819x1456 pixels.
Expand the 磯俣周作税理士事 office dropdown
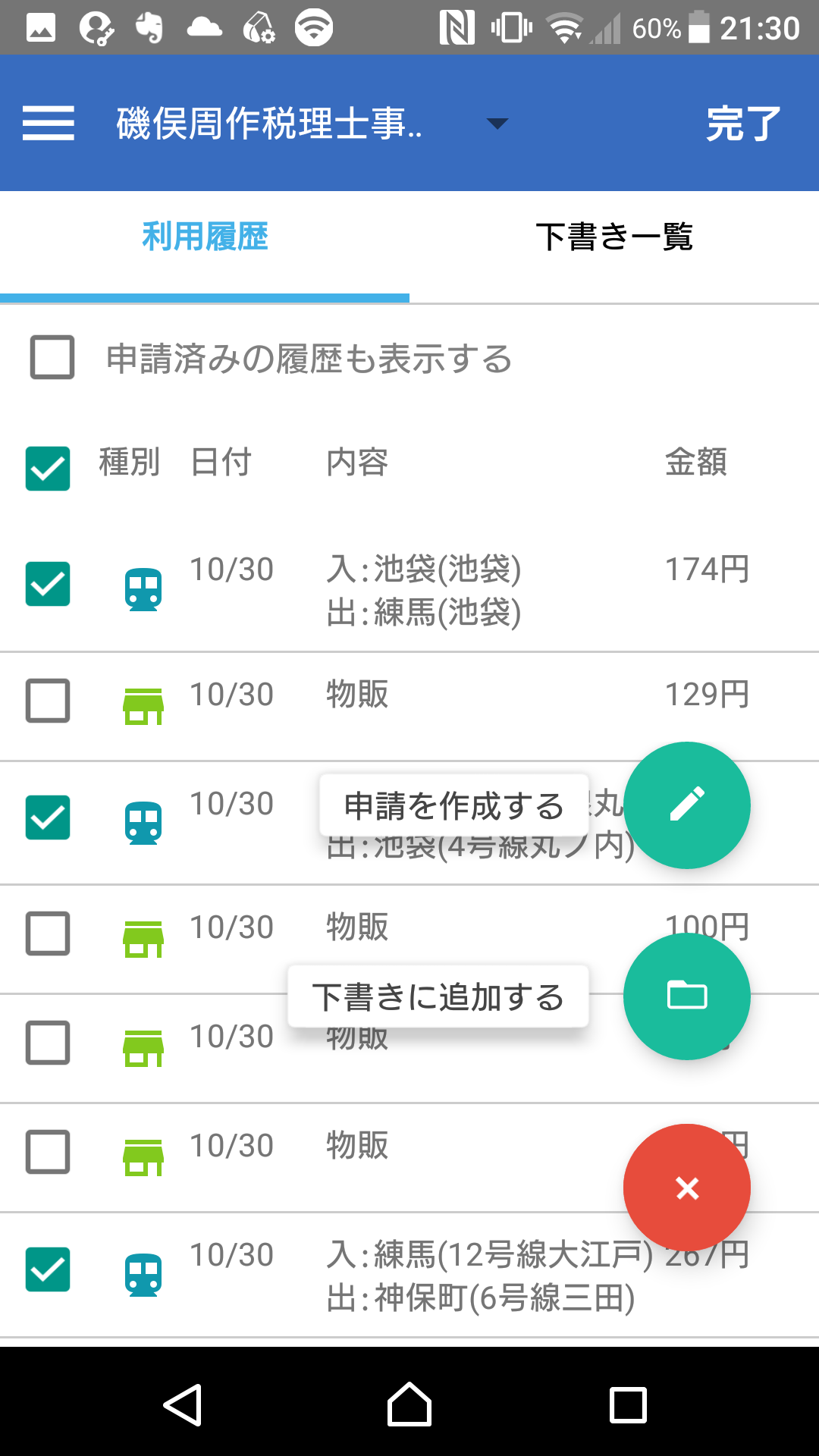[x=497, y=123]
